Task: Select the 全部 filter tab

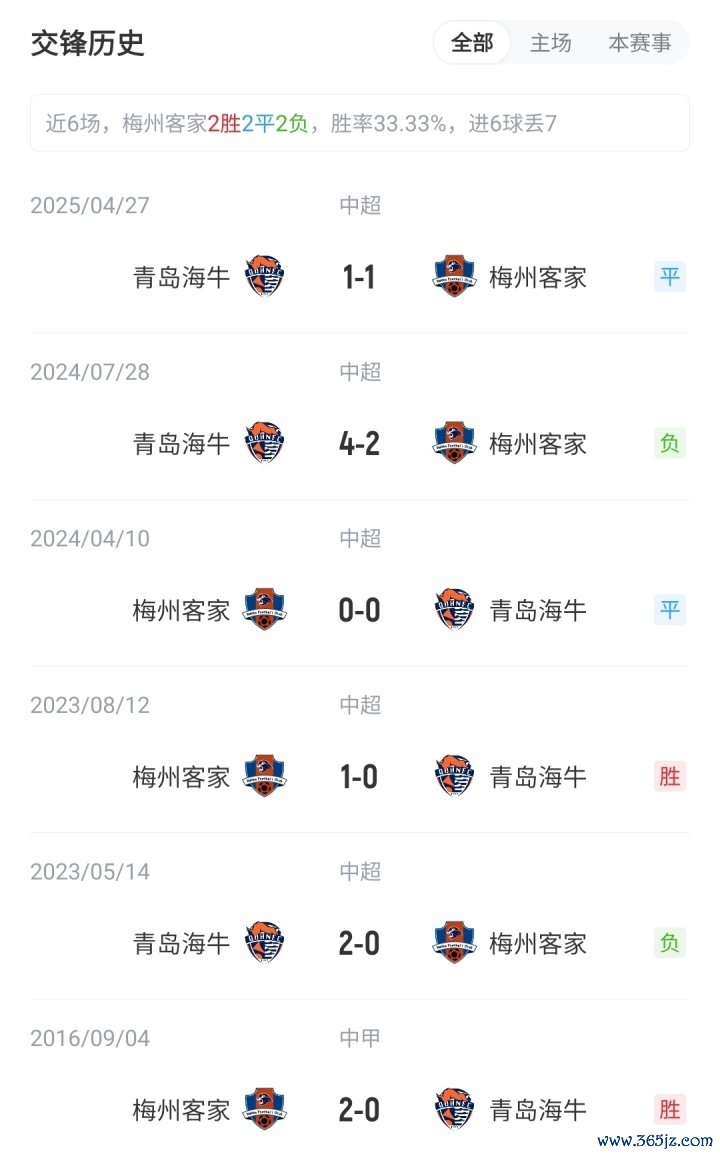Action: pos(472,44)
